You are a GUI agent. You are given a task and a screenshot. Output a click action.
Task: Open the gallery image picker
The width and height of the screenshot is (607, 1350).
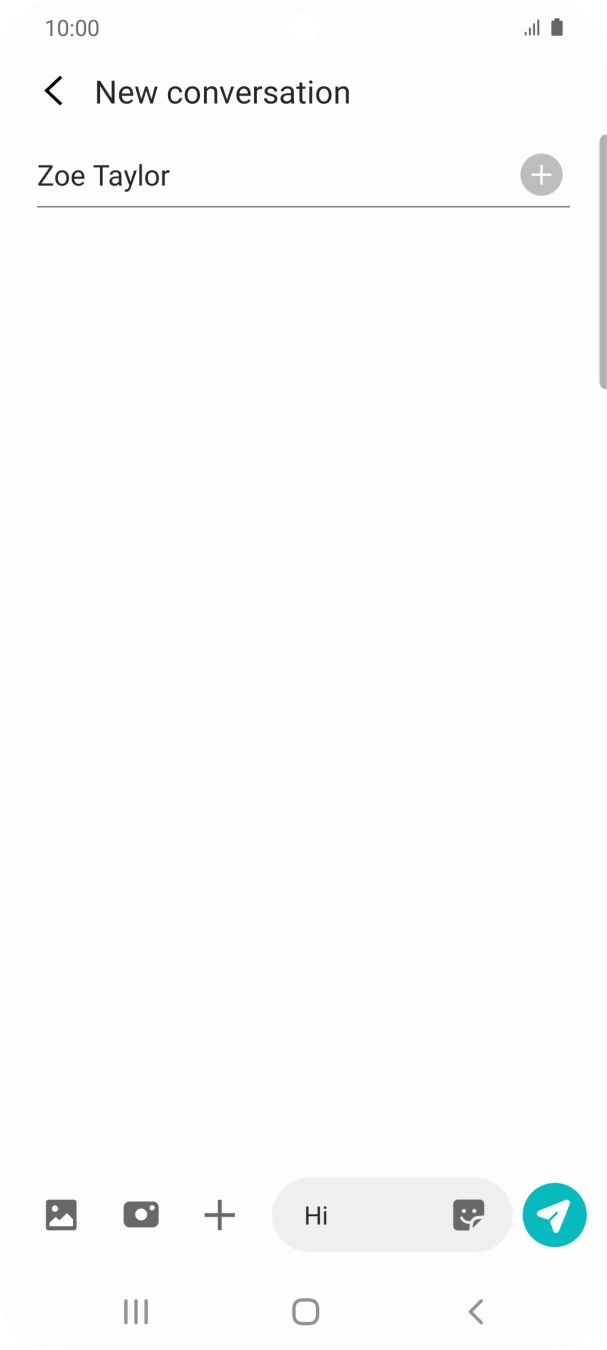pos(61,1215)
